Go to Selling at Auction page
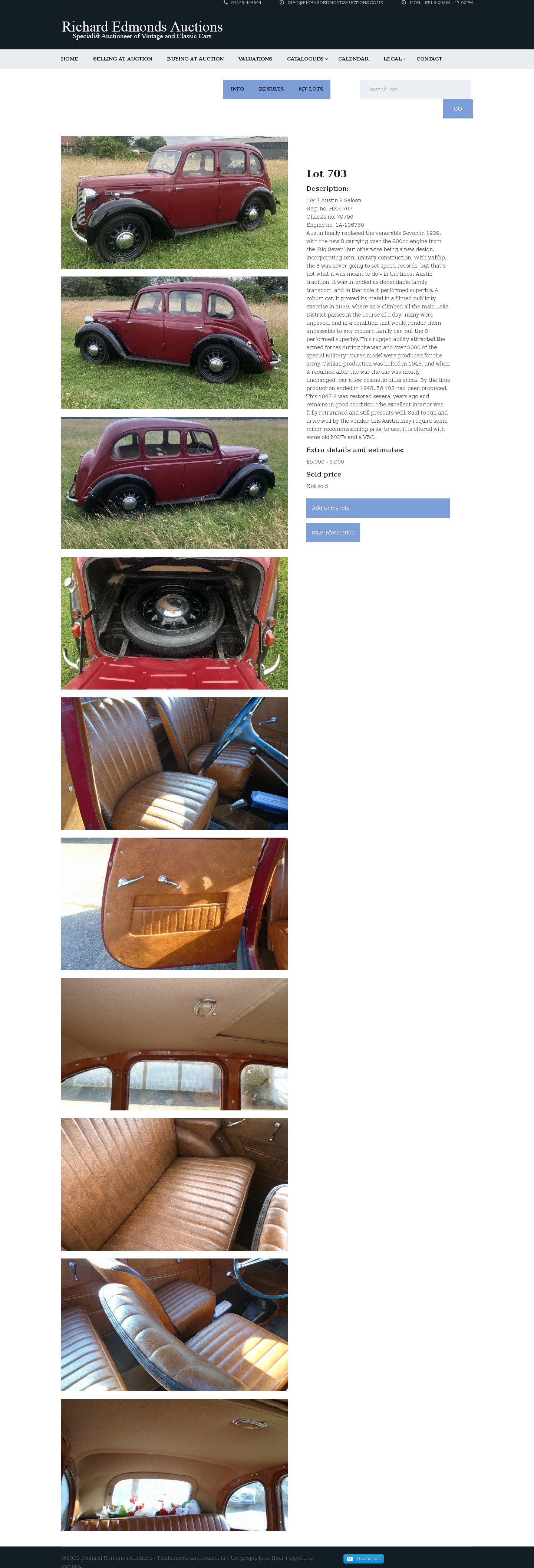This screenshot has width=534, height=1568. pyautogui.click(x=122, y=59)
